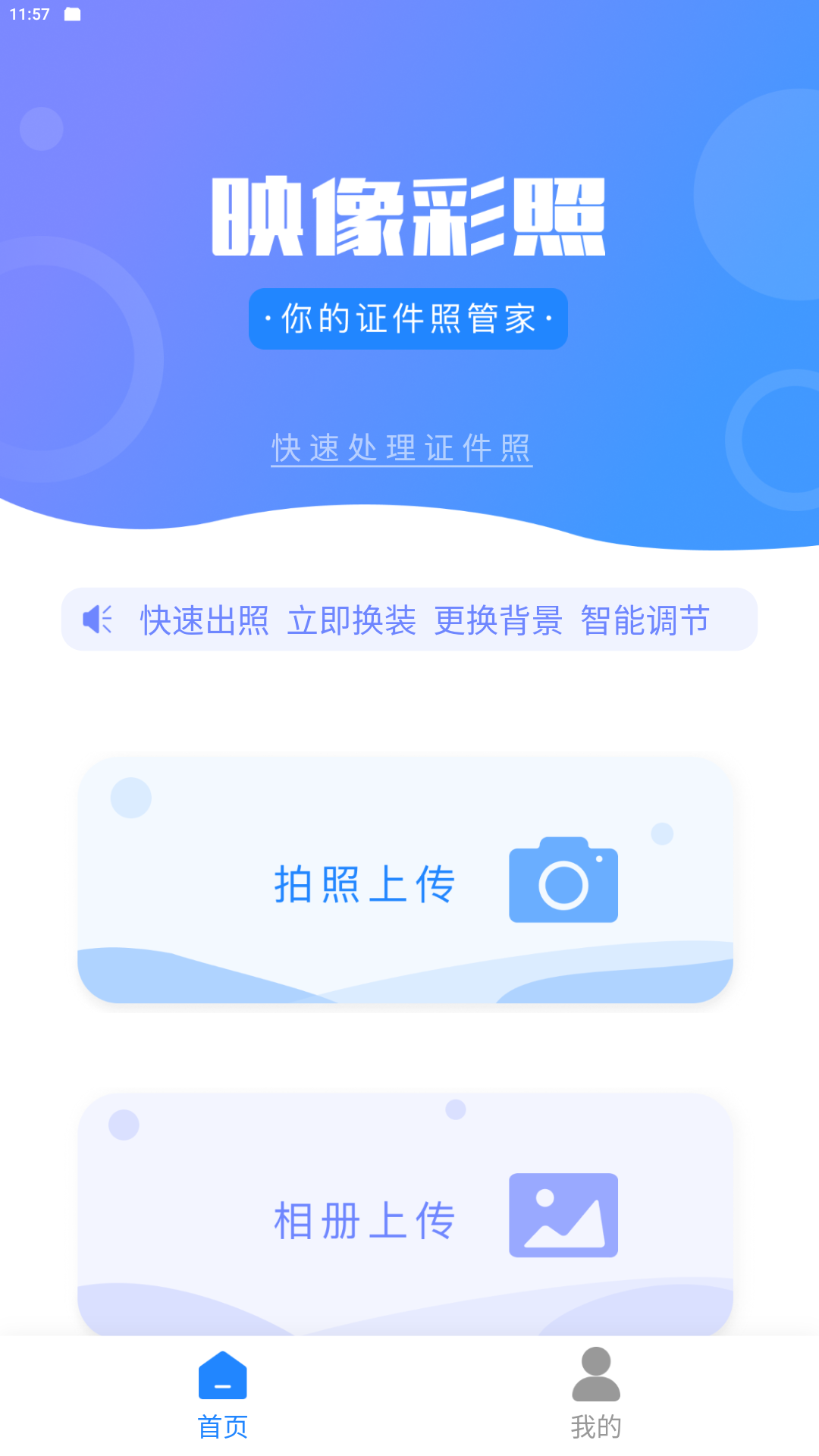Switch to the 我的 tab
This screenshot has height=1456, width=819.
597,1403
